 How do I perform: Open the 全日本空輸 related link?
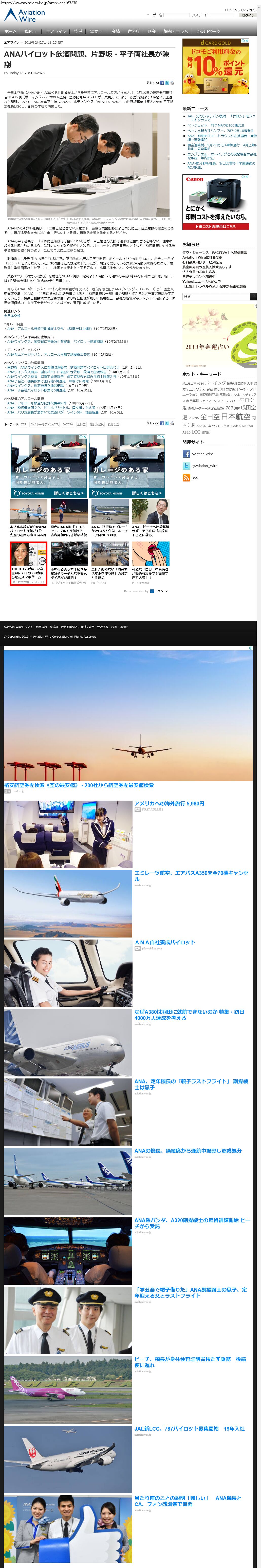tap(12, 316)
